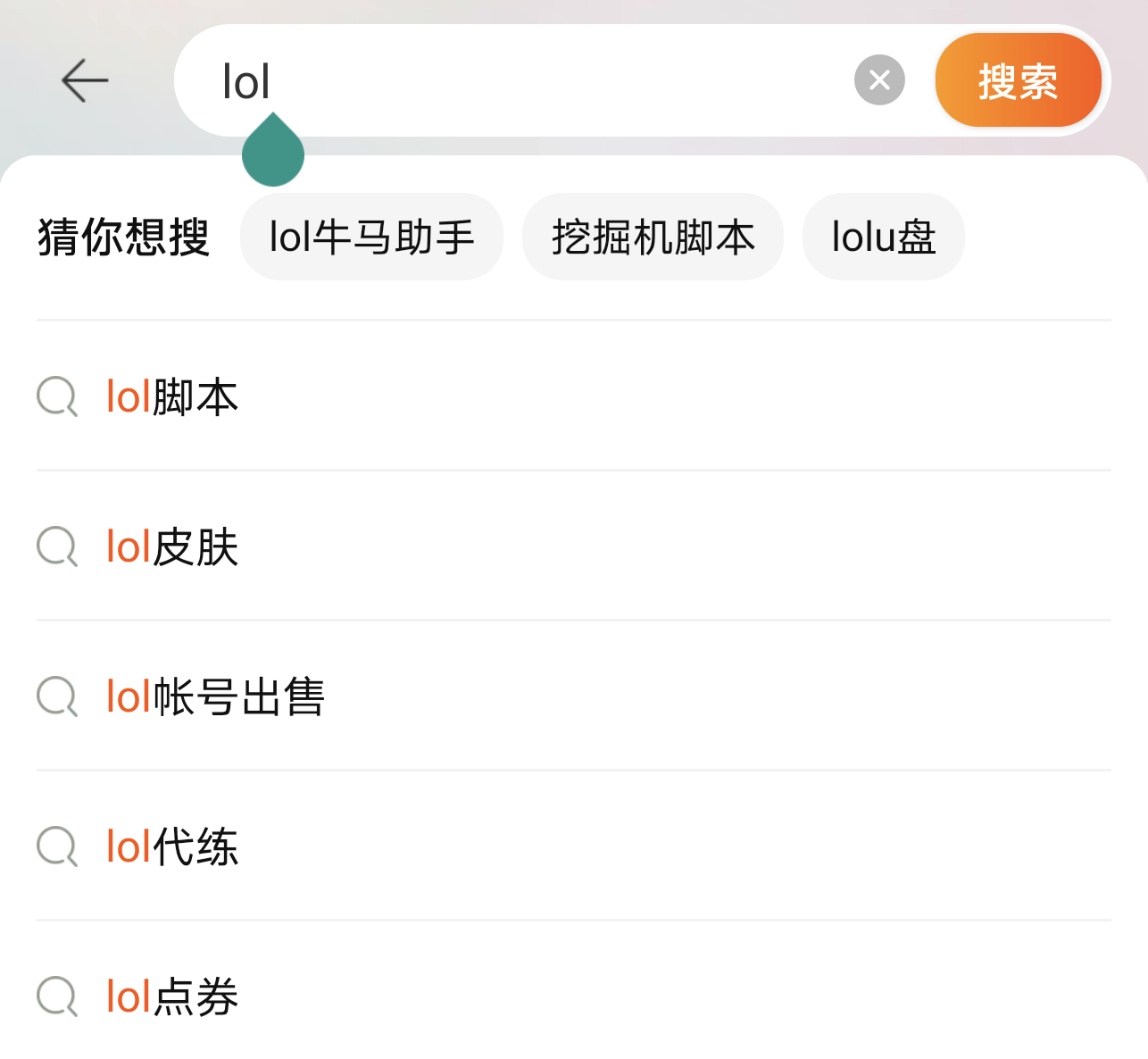Screen dimensions: 1148x1059
Task: Go back using the arrow icon
Action: click(x=85, y=81)
